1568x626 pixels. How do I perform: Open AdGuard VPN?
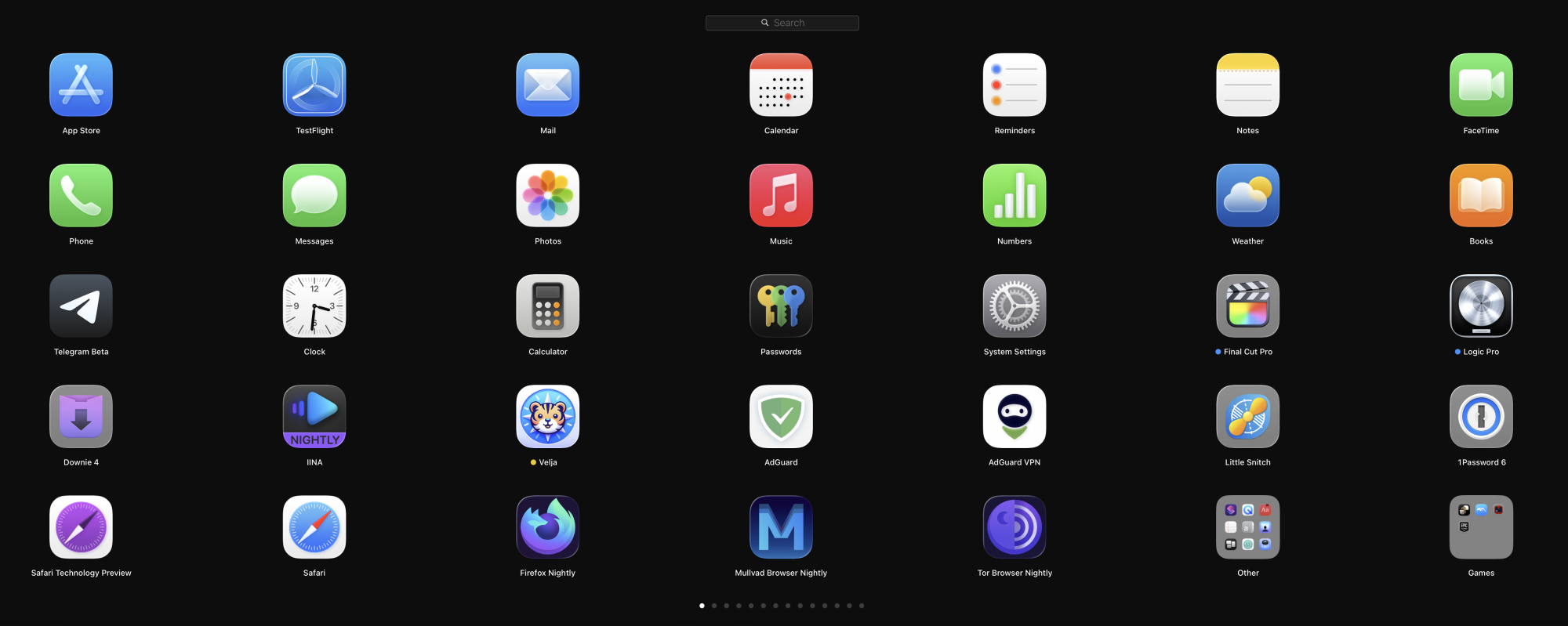point(1014,417)
